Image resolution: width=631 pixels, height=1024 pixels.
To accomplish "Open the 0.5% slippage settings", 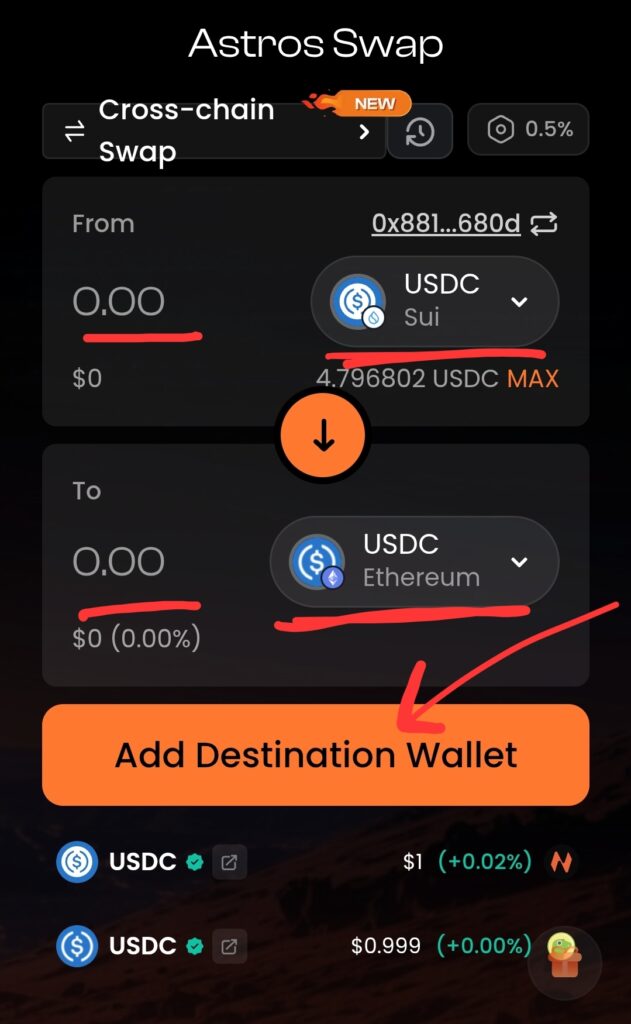I will (528, 130).
